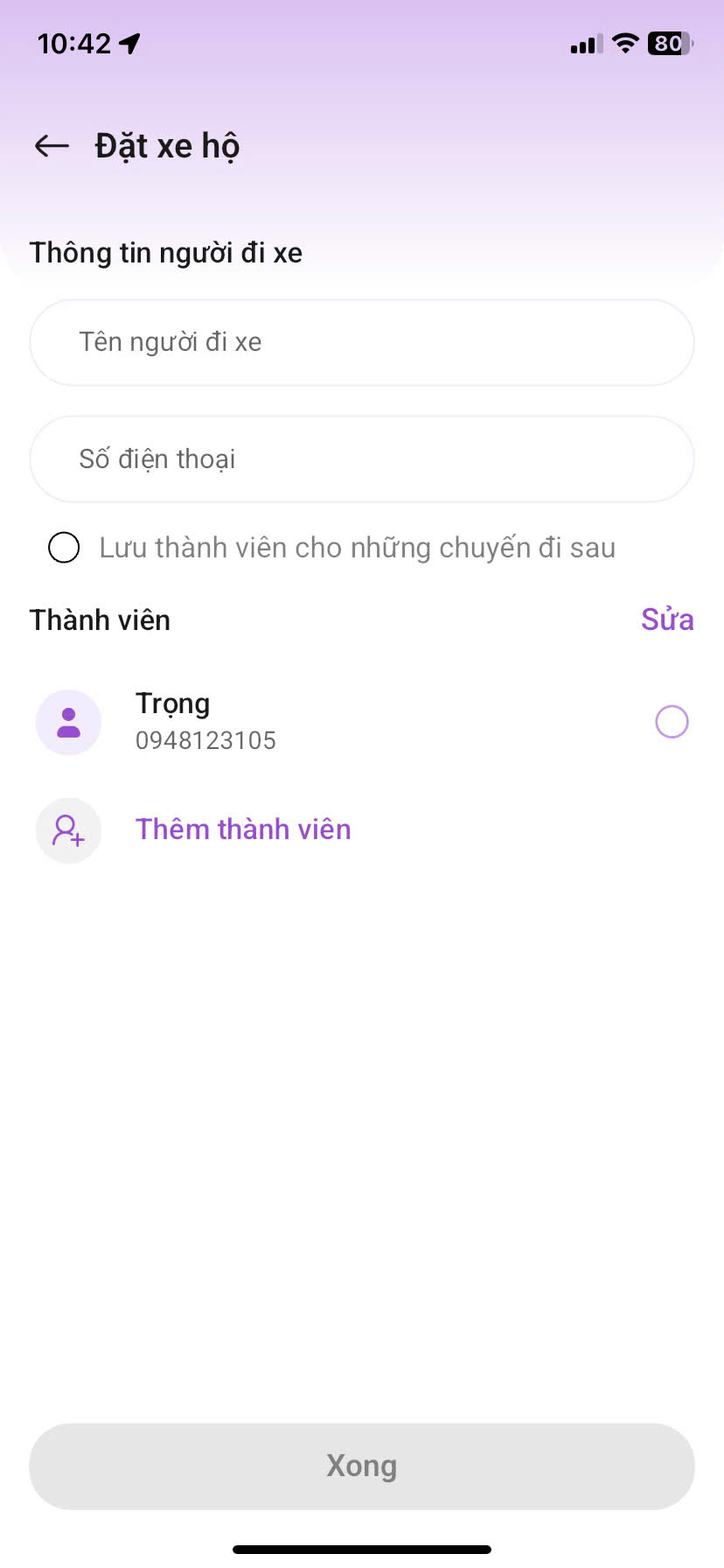Check Lưu thành viên cho những chuyến đi sau
The image size is (724, 1568).
pos(64,548)
